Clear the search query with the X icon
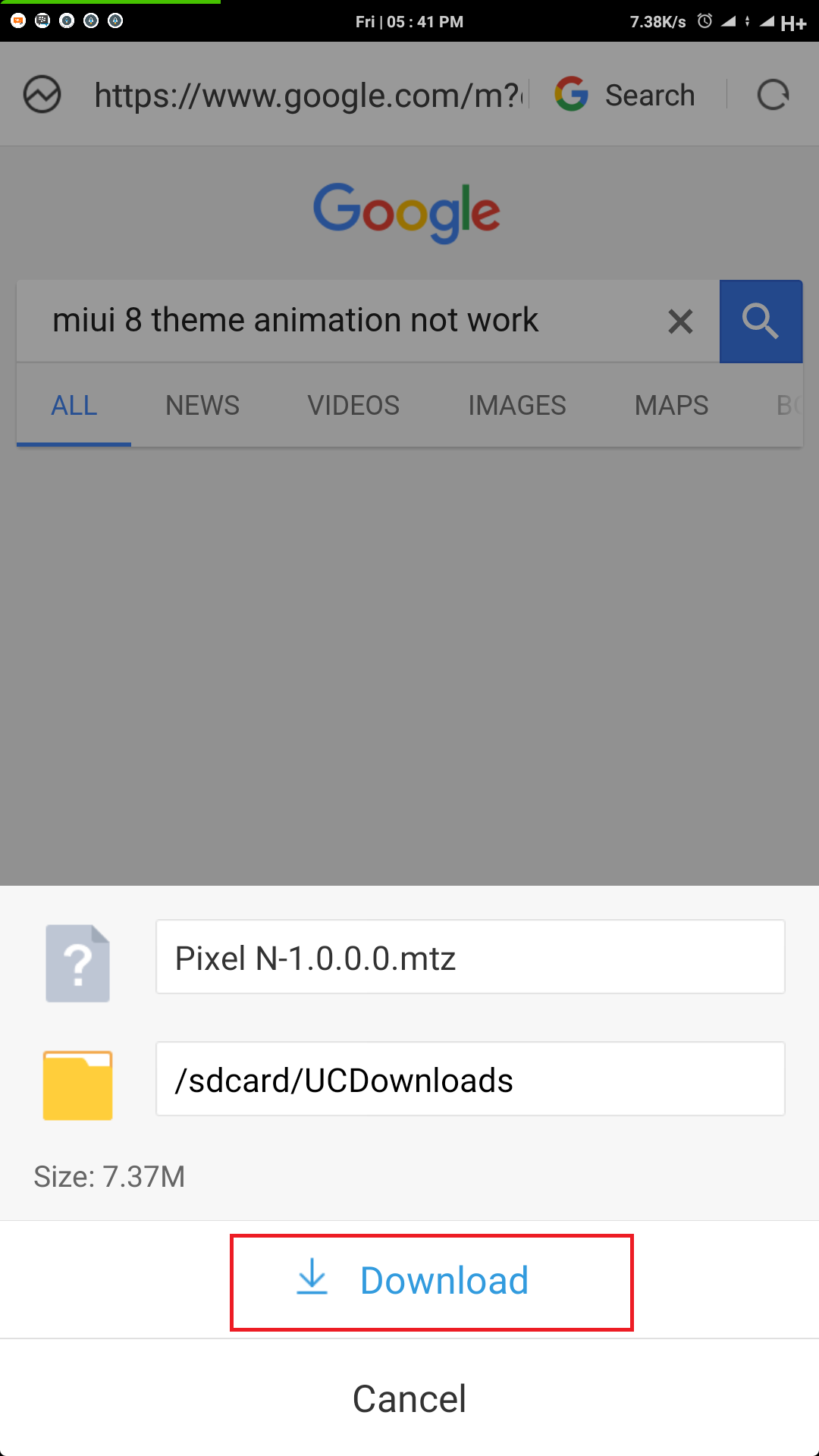The width and height of the screenshot is (819, 1456). click(x=679, y=321)
